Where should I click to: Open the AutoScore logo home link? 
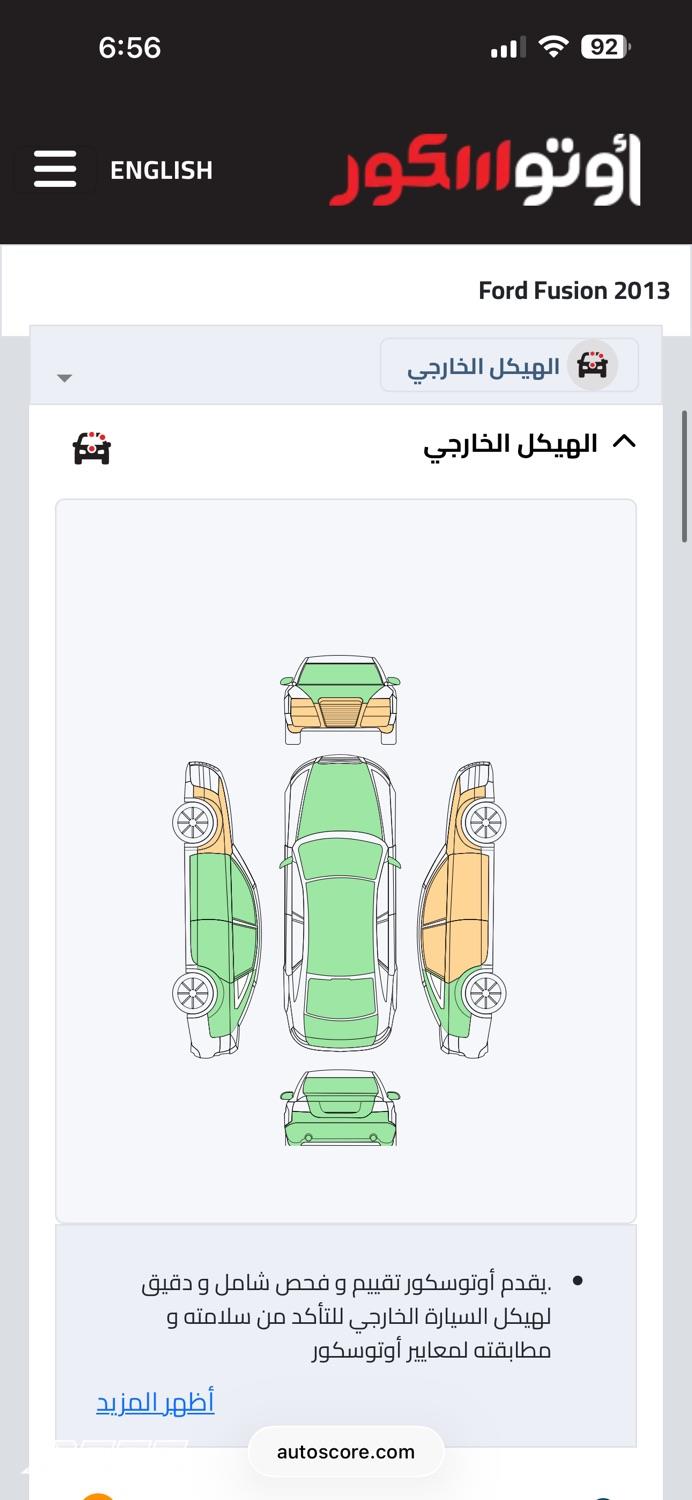pos(486,170)
